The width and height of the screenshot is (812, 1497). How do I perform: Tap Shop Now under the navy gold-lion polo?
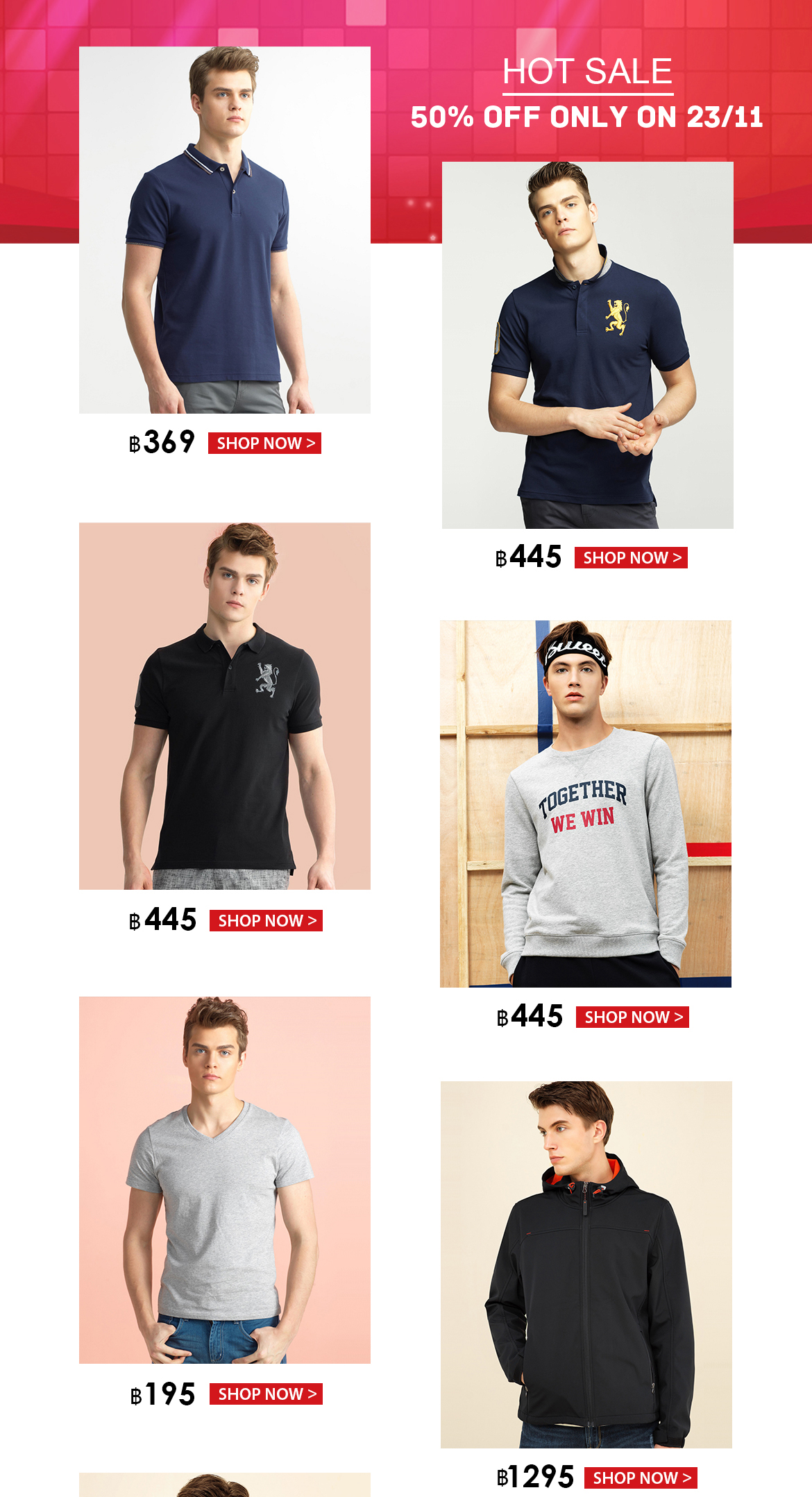pyautogui.click(x=631, y=558)
